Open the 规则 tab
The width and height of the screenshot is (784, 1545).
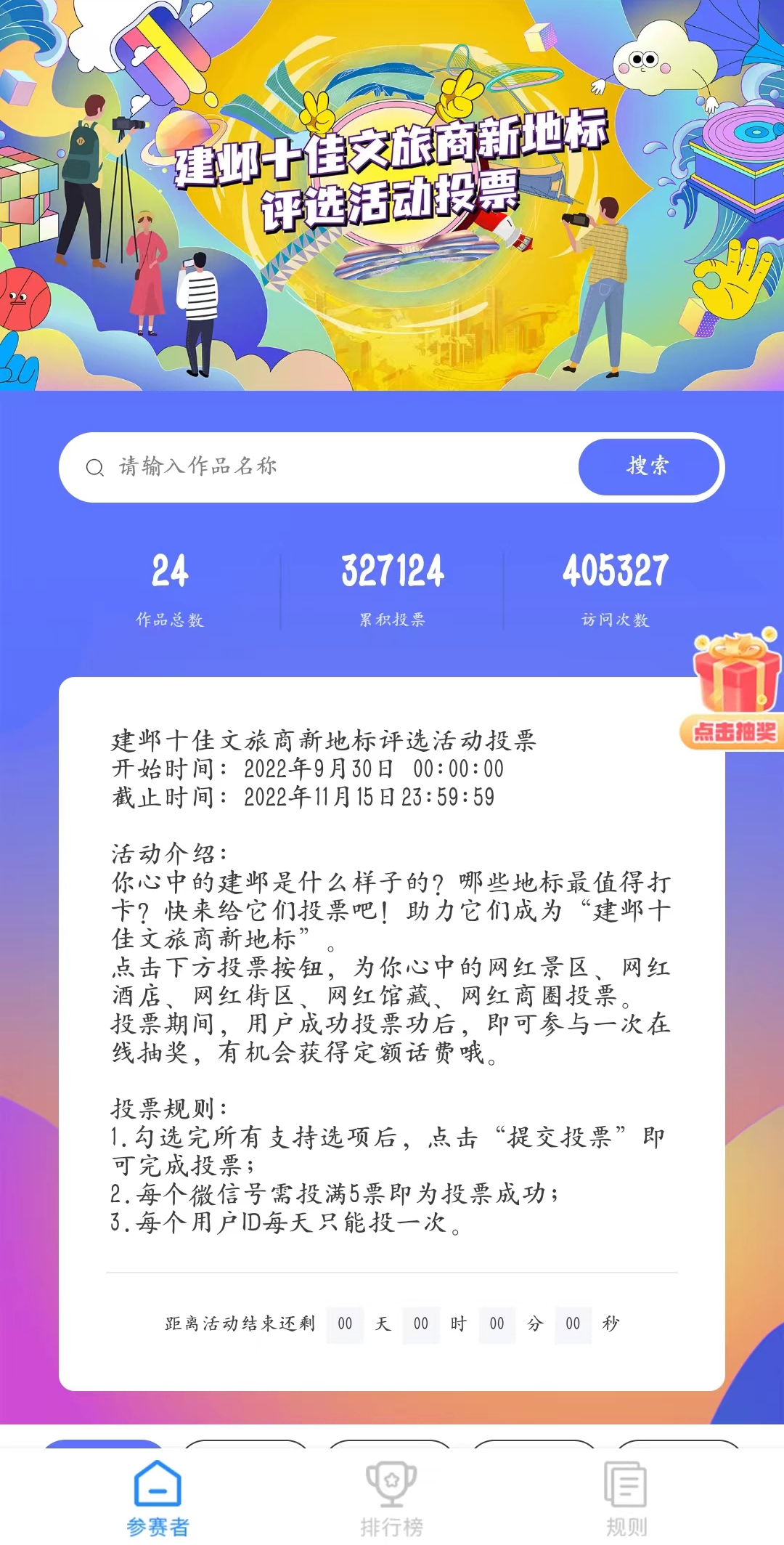(626, 1498)
